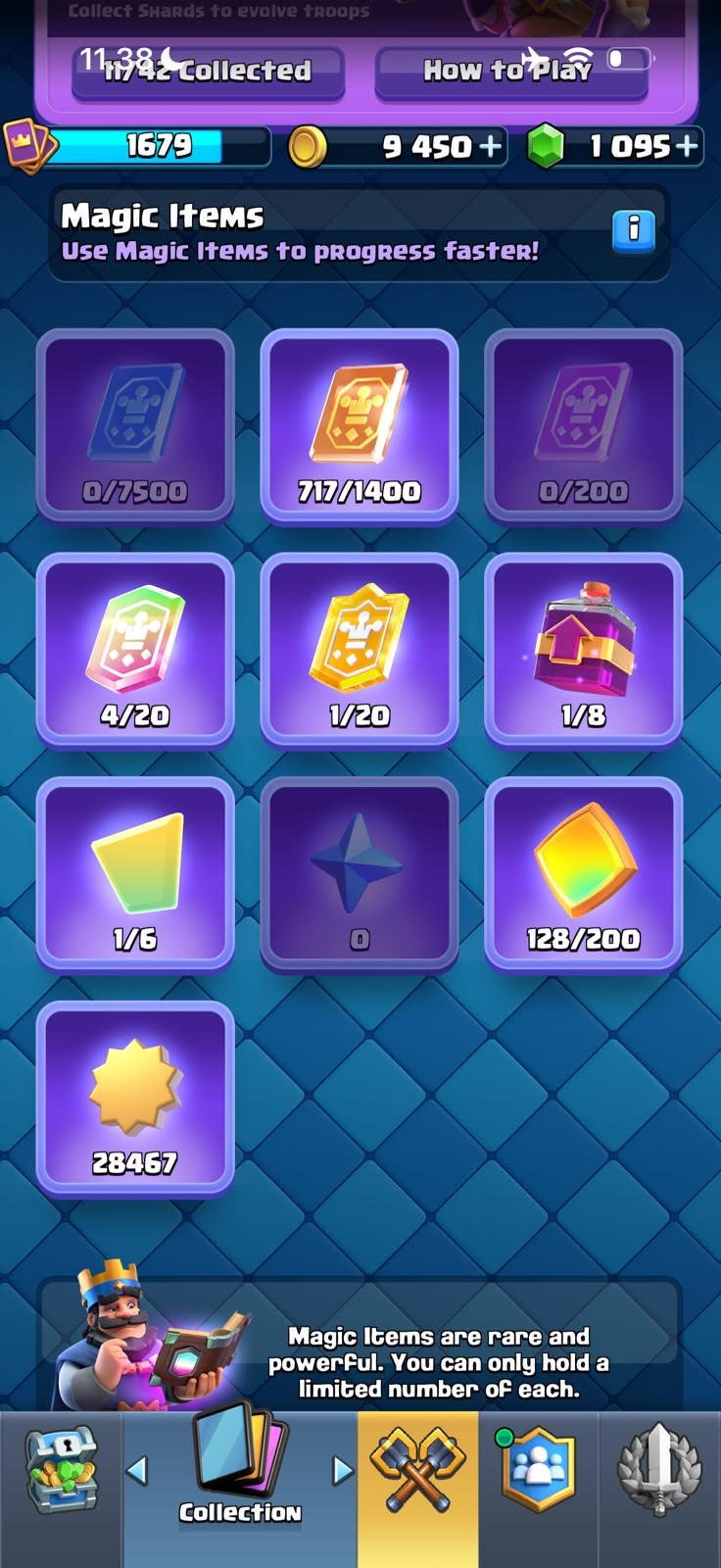The image size is (721, 1568).
Task: Add more green gems
Action: click(x=688, y=147)
